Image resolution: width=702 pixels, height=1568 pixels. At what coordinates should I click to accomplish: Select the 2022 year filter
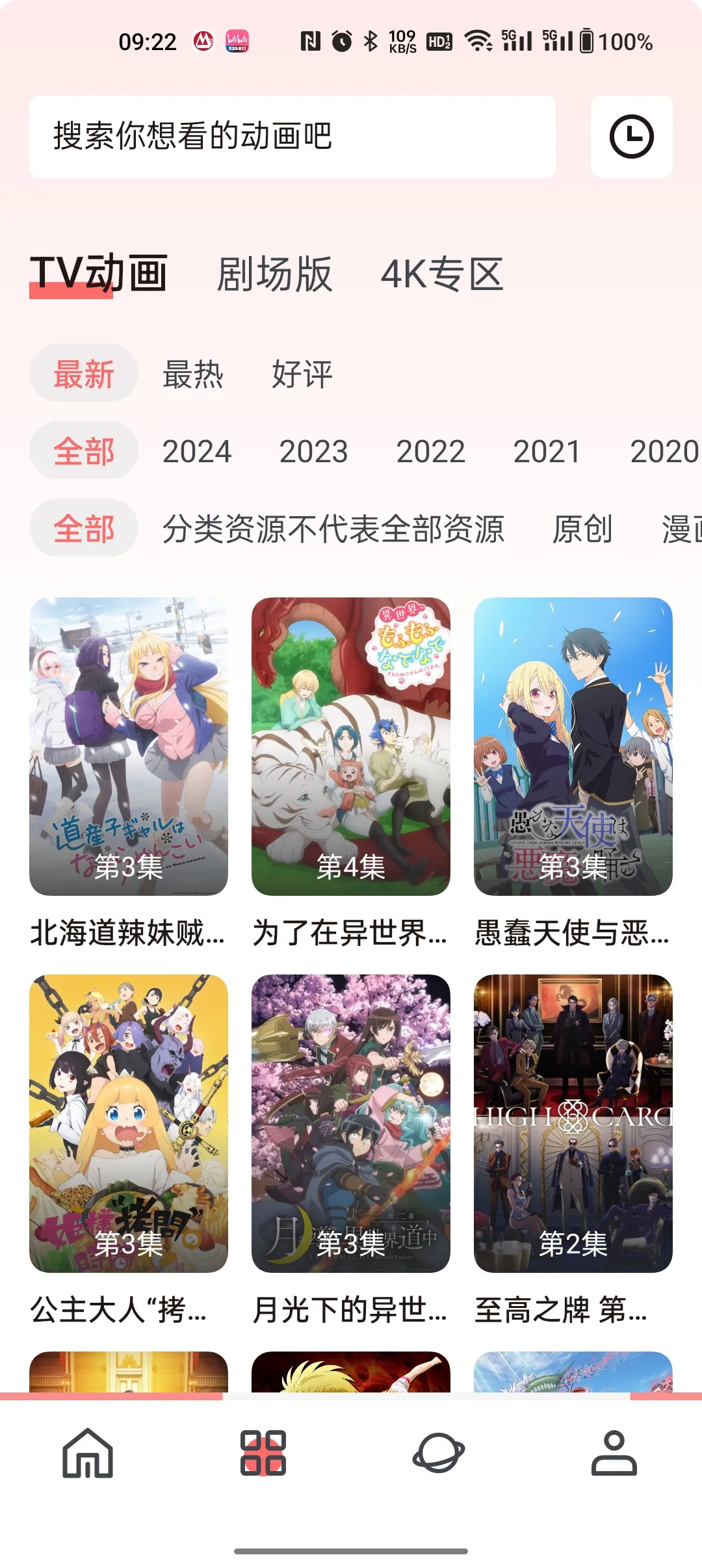pos(431,451)
